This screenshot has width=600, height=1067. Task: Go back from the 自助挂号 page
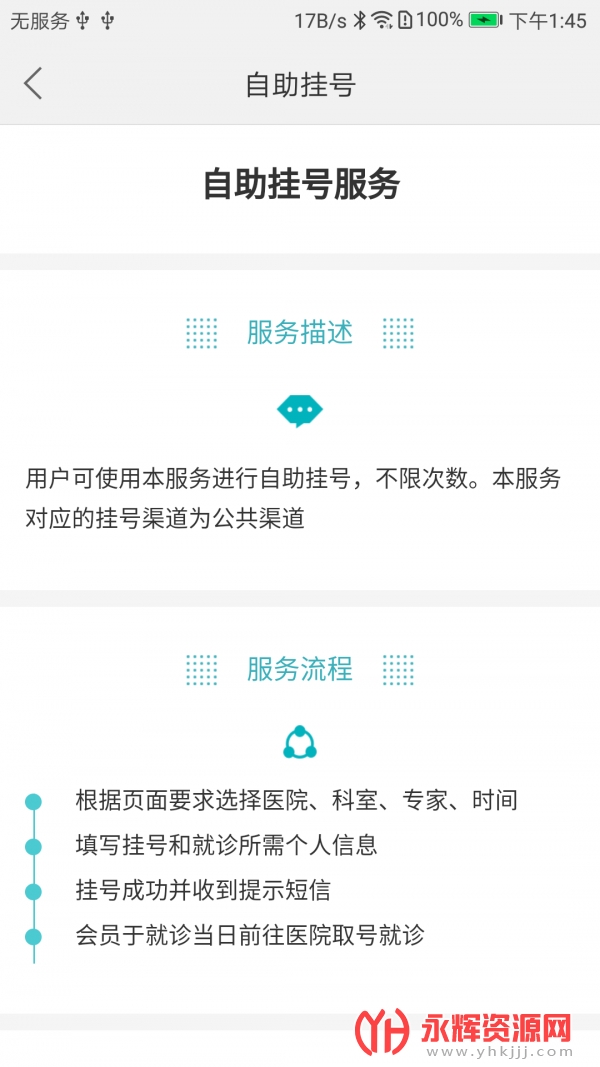click(33, 84)
